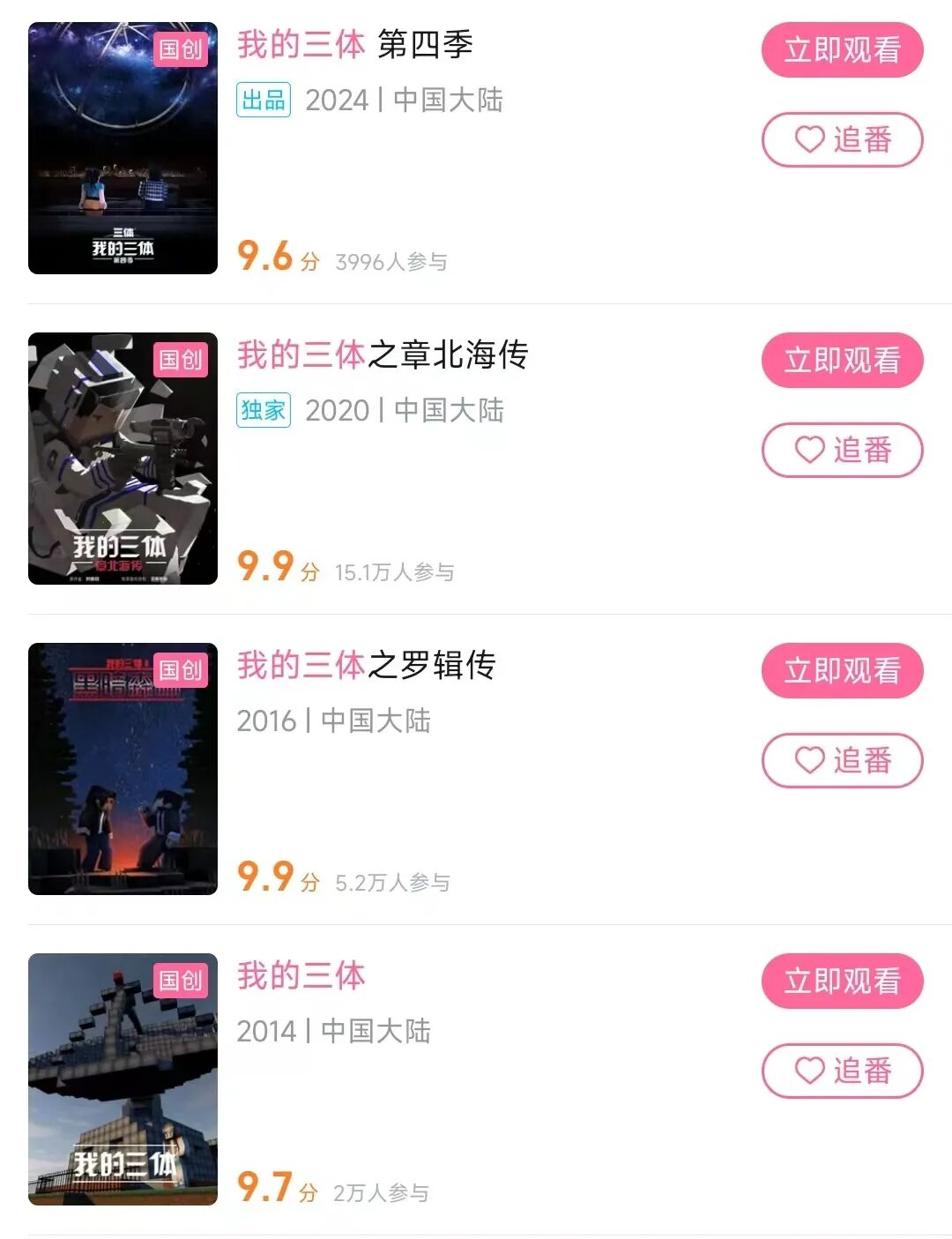
Task: Tap 立即观看 for 2014 我的三体
Action: [x=842, y=981]
